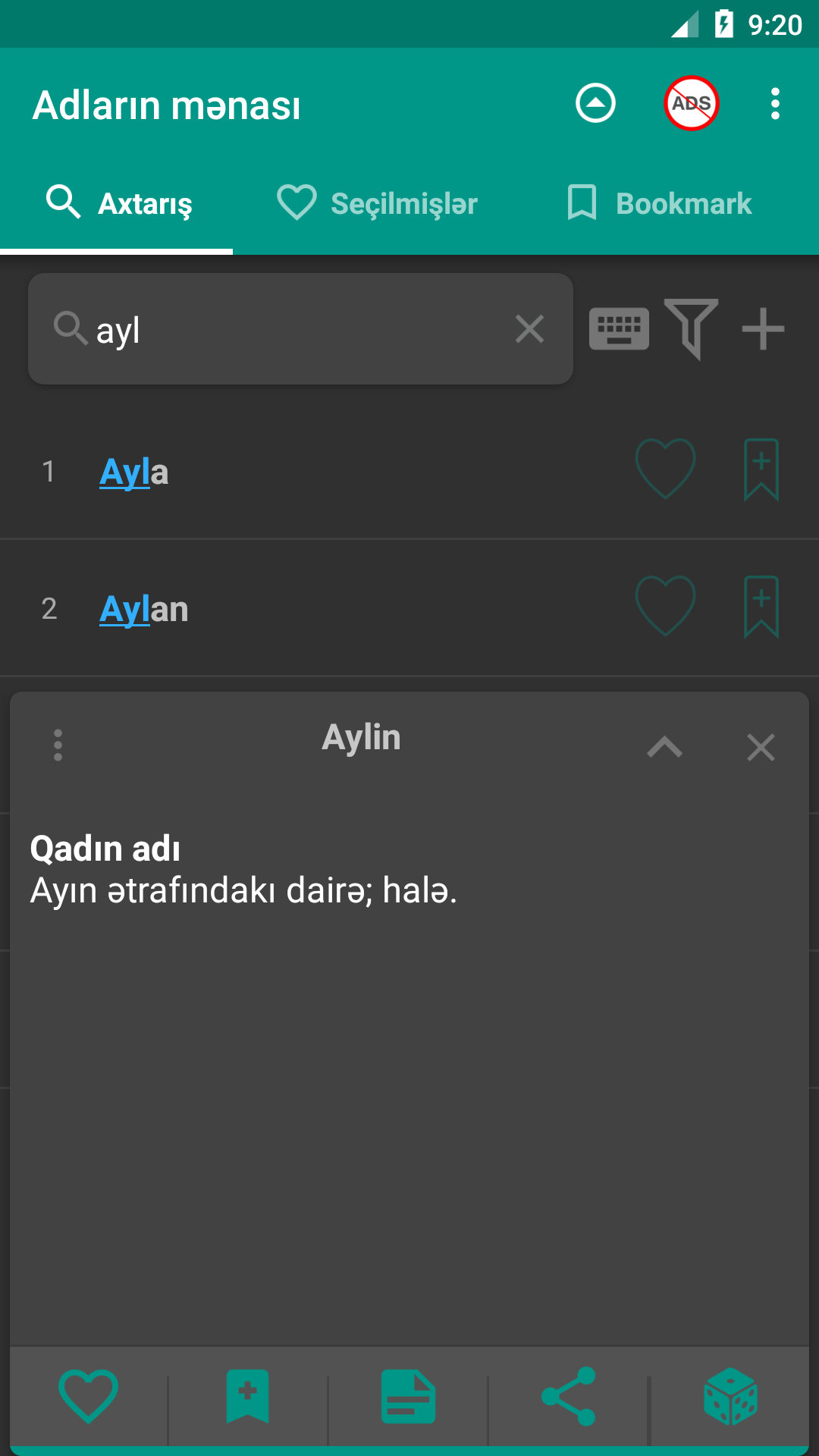The height and width of the screenshot is (1456, 819).
Task: Select the Axtarış tab
Action: (x=119, y=203)
